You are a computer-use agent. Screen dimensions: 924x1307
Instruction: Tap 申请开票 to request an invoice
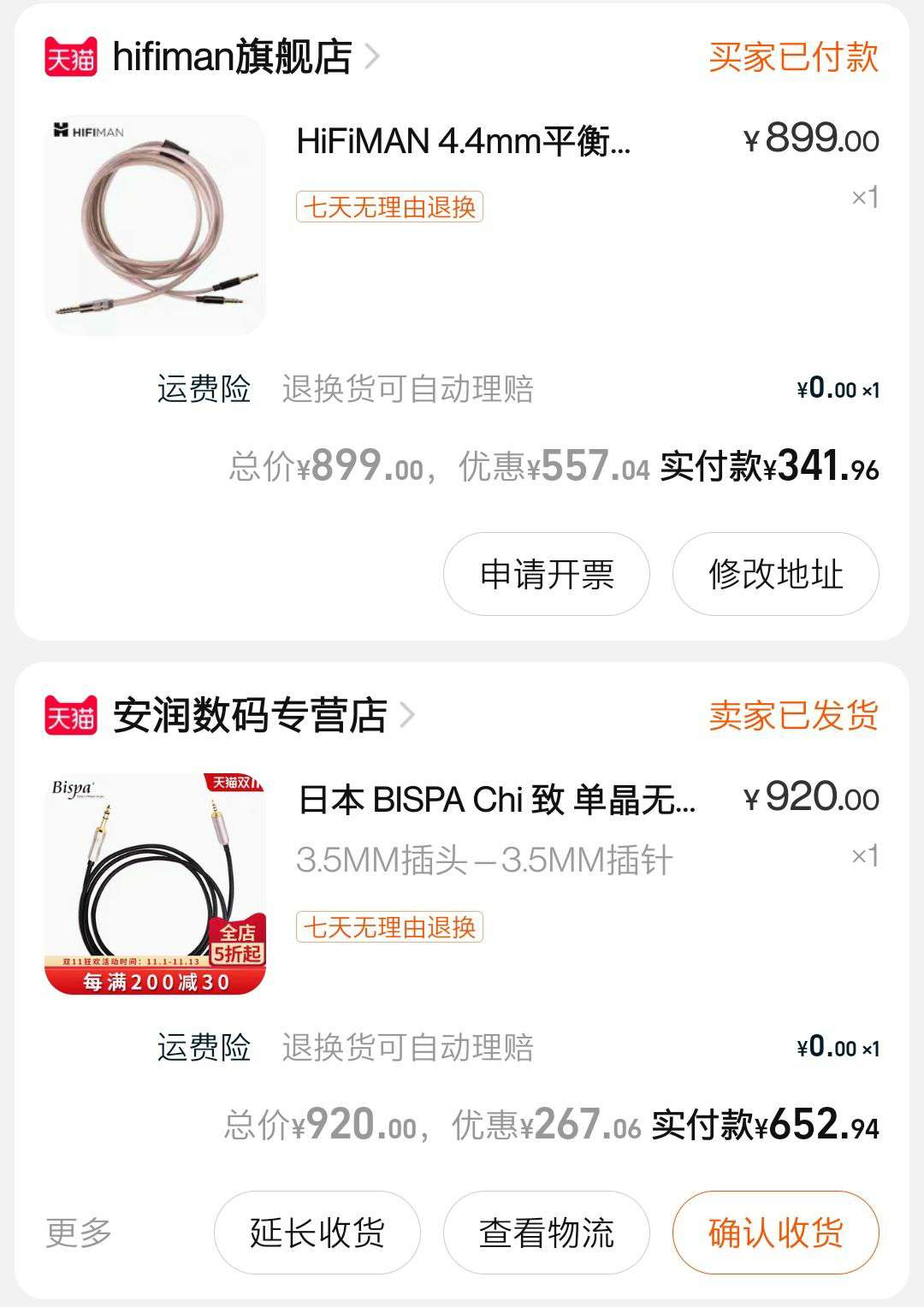click(546, 574)
